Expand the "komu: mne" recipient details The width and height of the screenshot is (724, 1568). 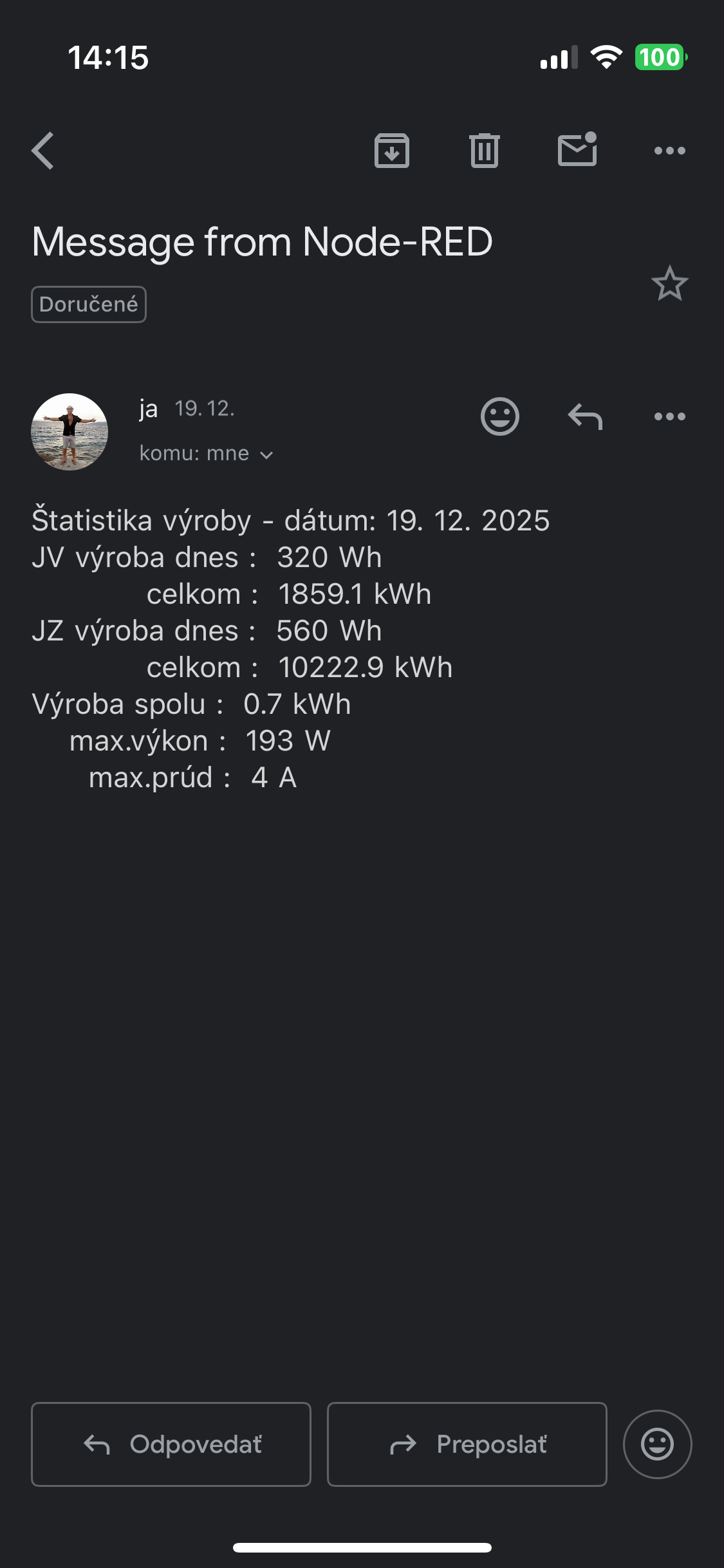[206, 454]
